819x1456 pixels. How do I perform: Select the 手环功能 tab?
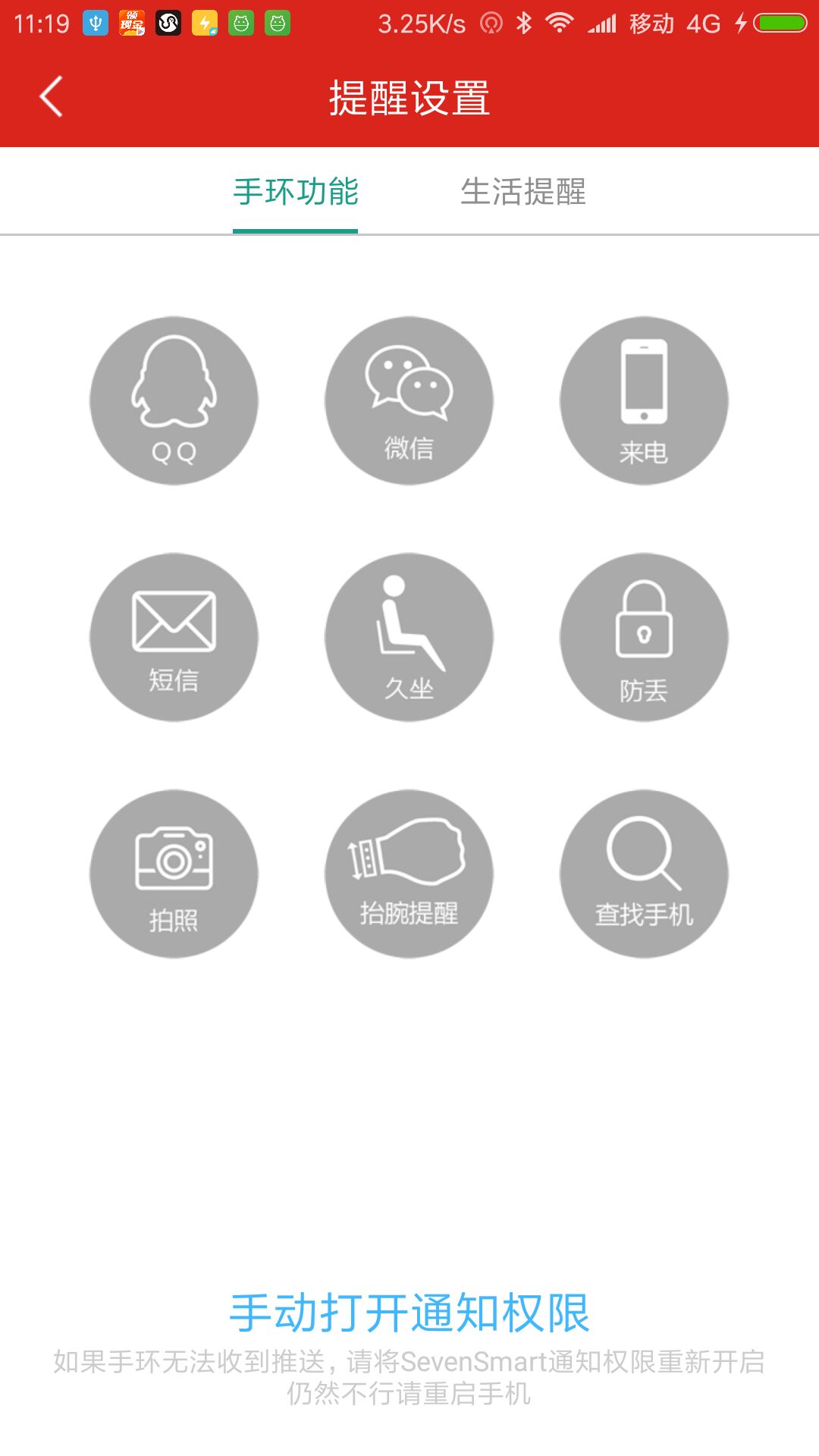tap(295, 192)
